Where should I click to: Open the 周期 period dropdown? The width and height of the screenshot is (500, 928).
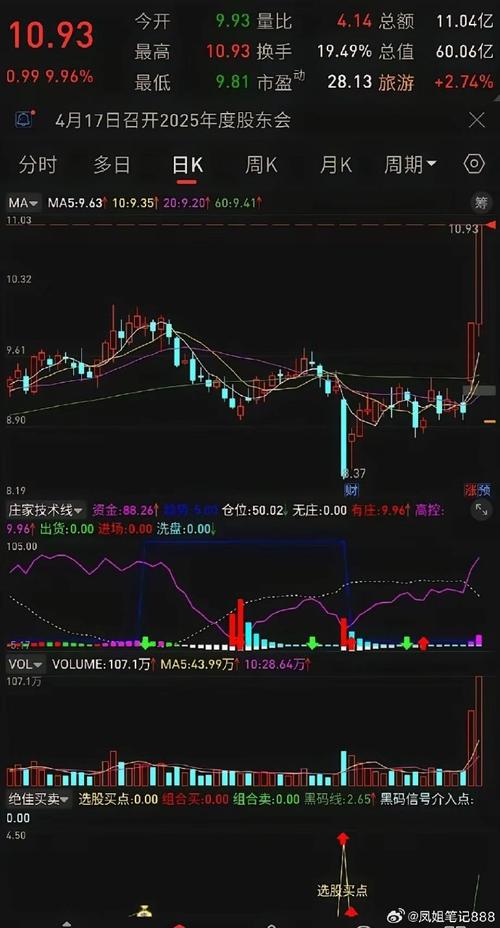coord(410,165)
